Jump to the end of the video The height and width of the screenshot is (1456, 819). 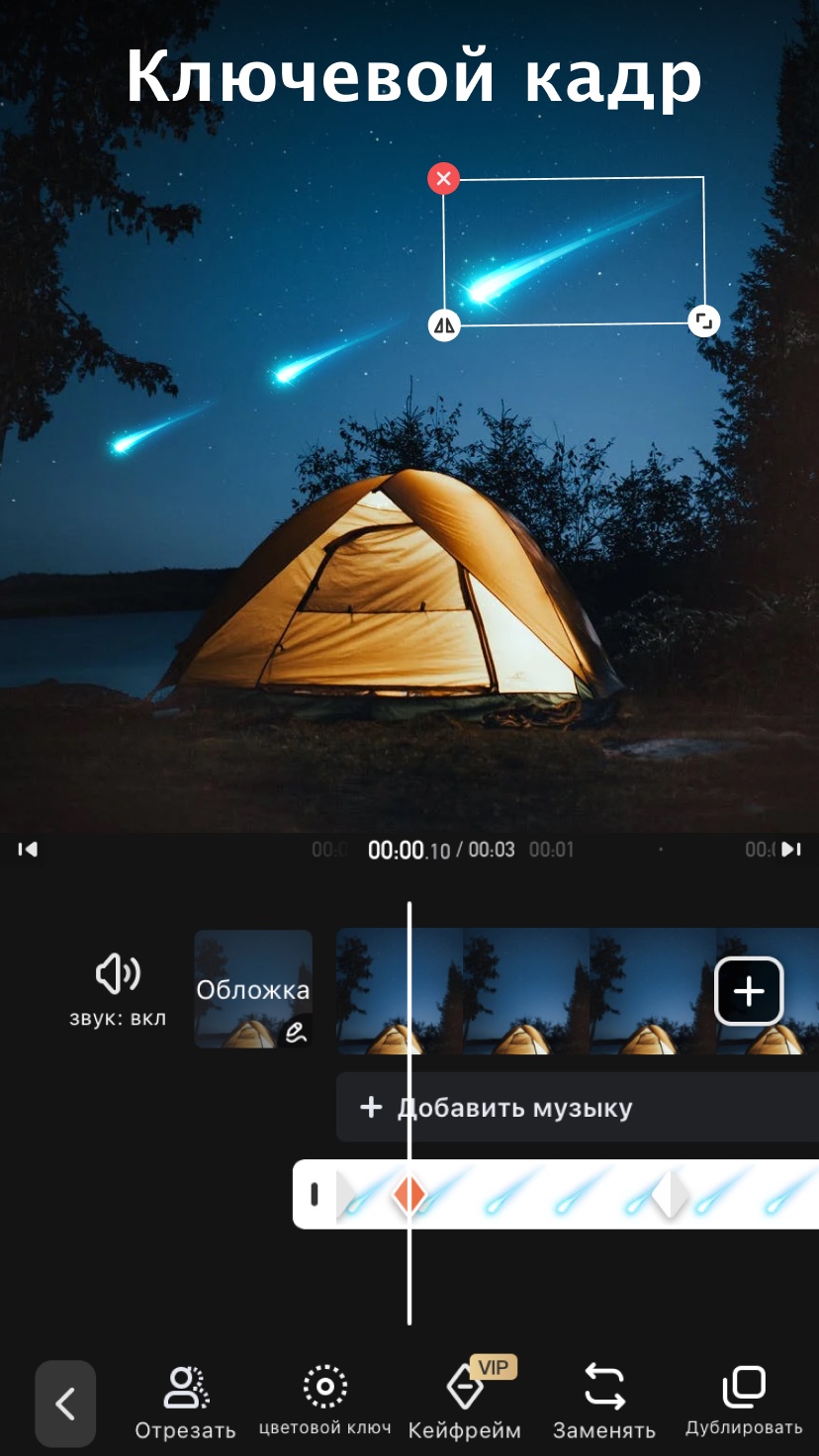(x=791, y=849)
